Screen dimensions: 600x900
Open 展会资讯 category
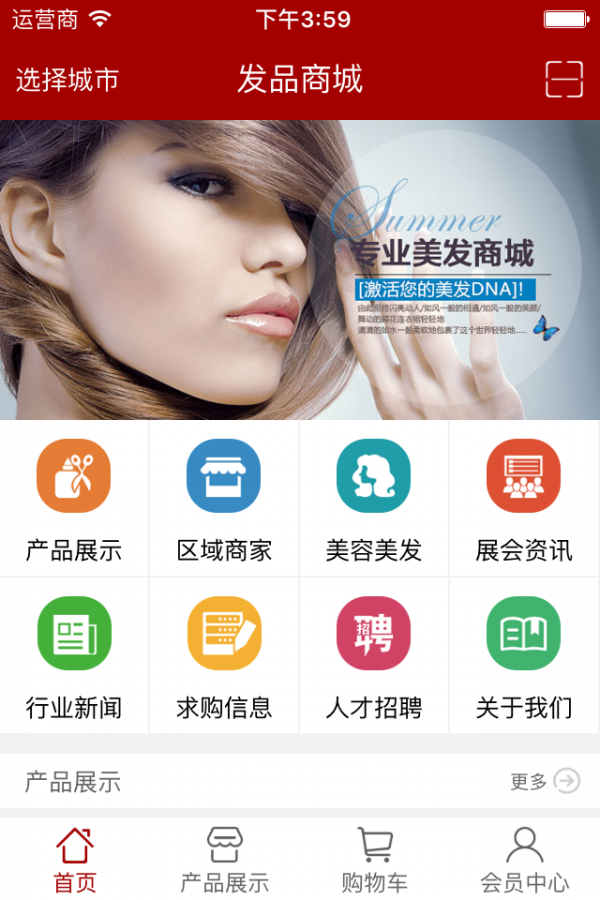pos(524,498)
